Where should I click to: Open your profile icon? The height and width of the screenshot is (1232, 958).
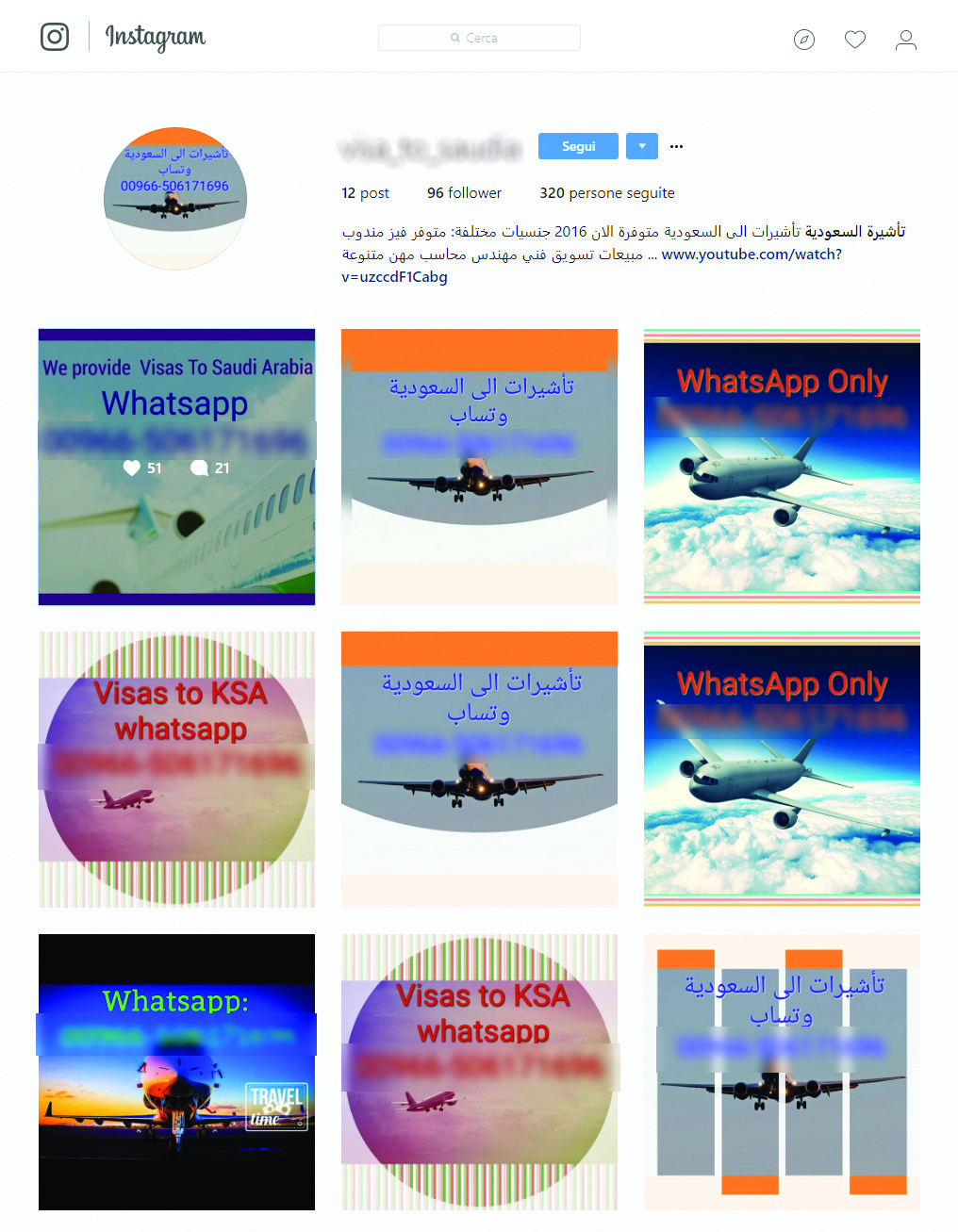pos(905,40)
